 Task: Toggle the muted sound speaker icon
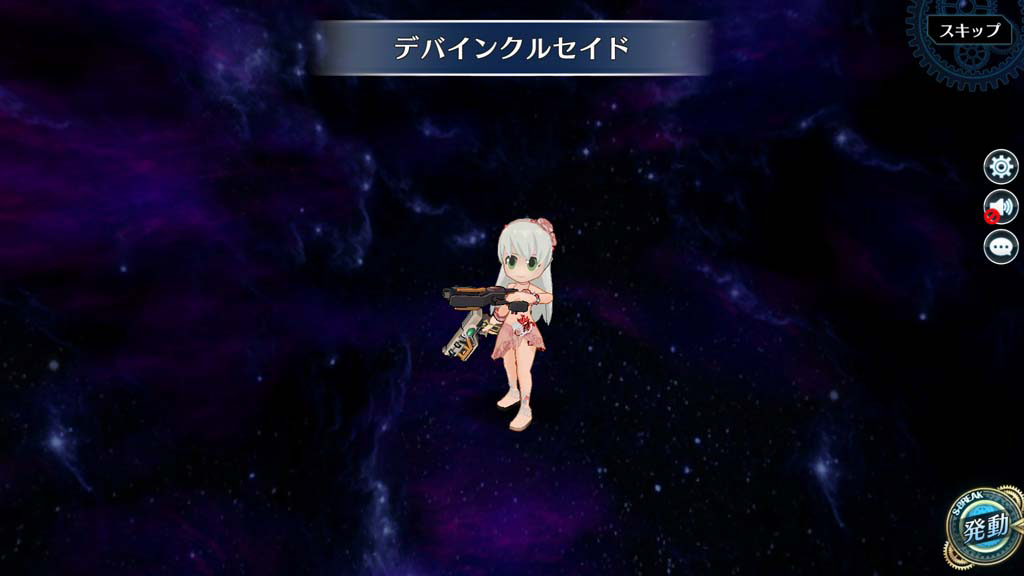point(1000,207)
